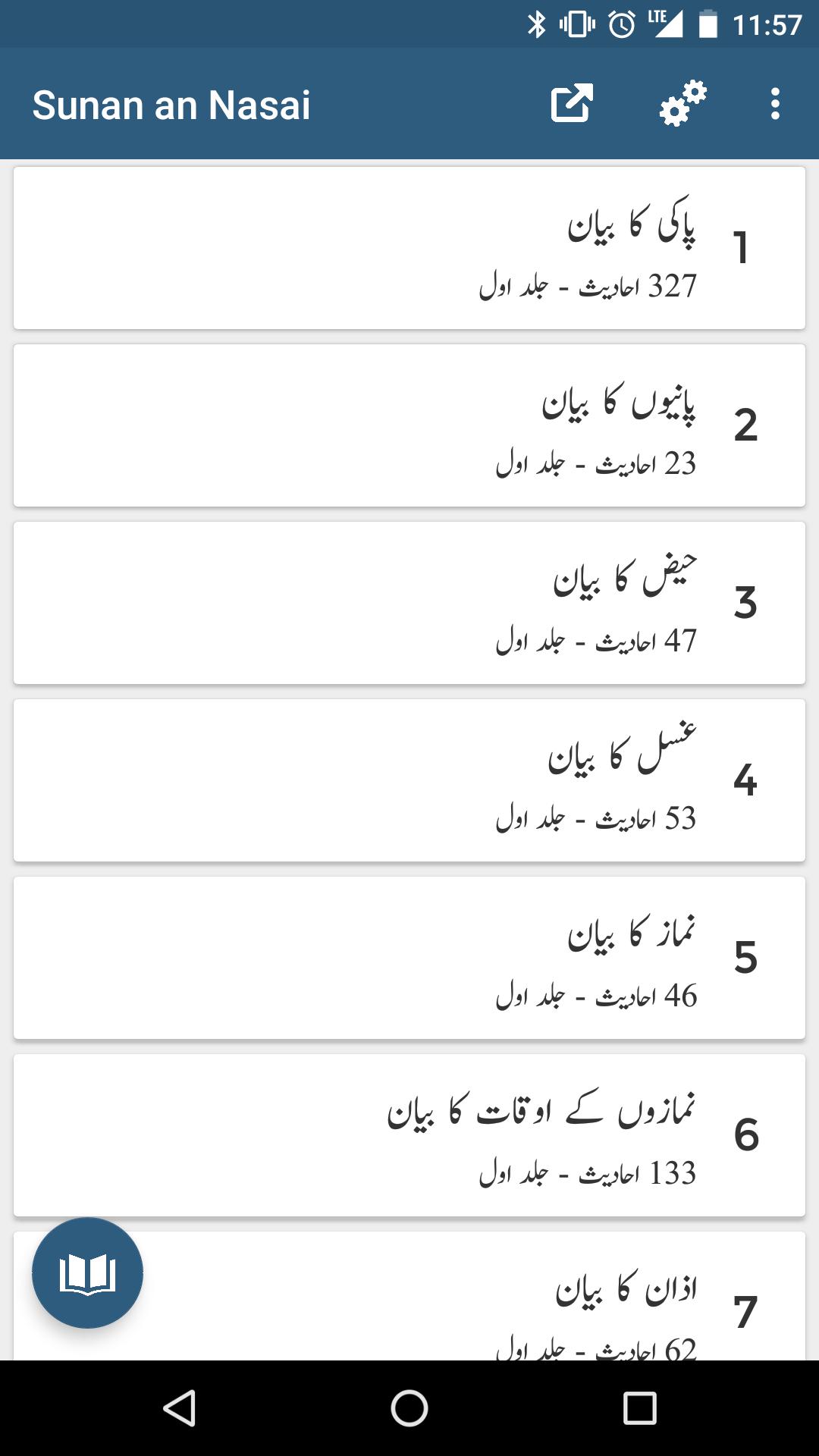
Task: Open the three-dot overflow menu
Action: pos(774,104)
